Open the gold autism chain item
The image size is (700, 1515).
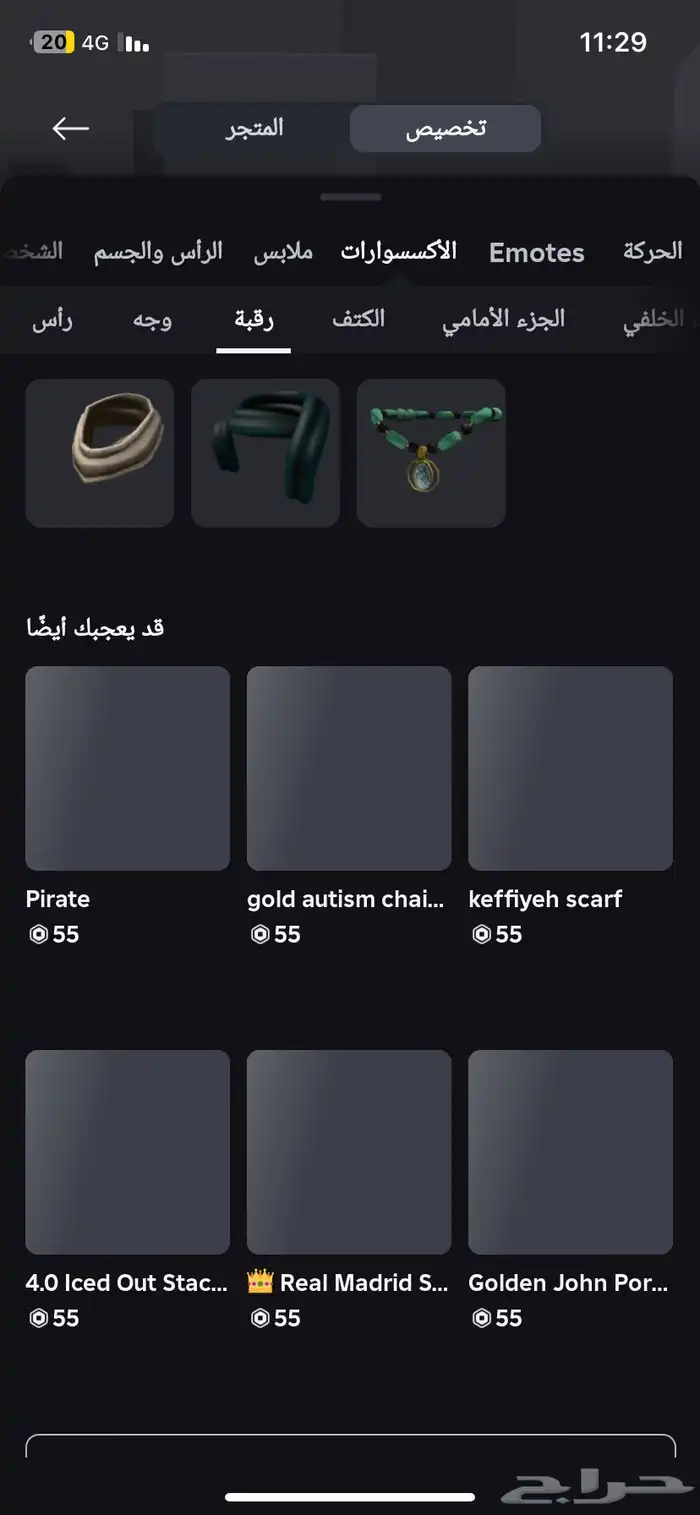coord(349,768)
